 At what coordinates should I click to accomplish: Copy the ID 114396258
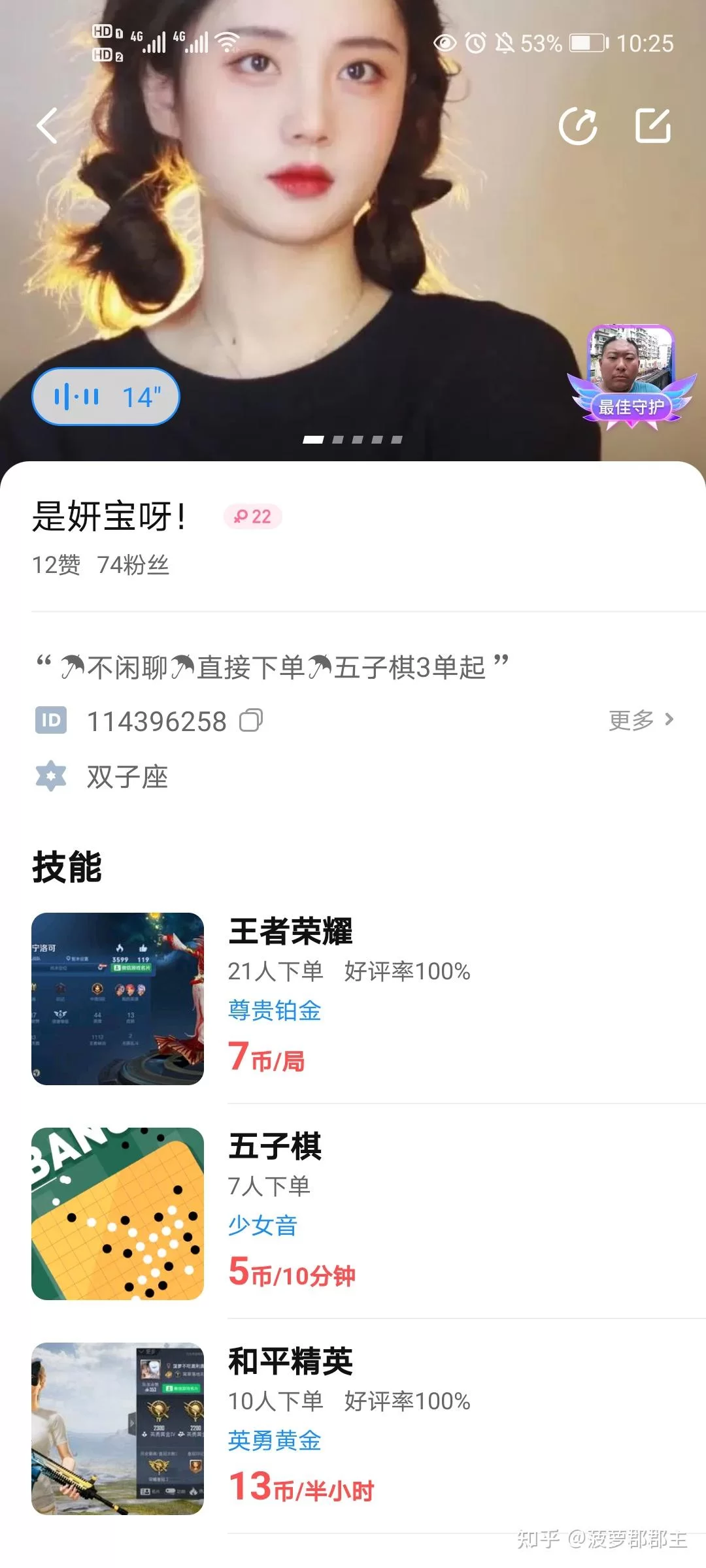coord(251,721)
